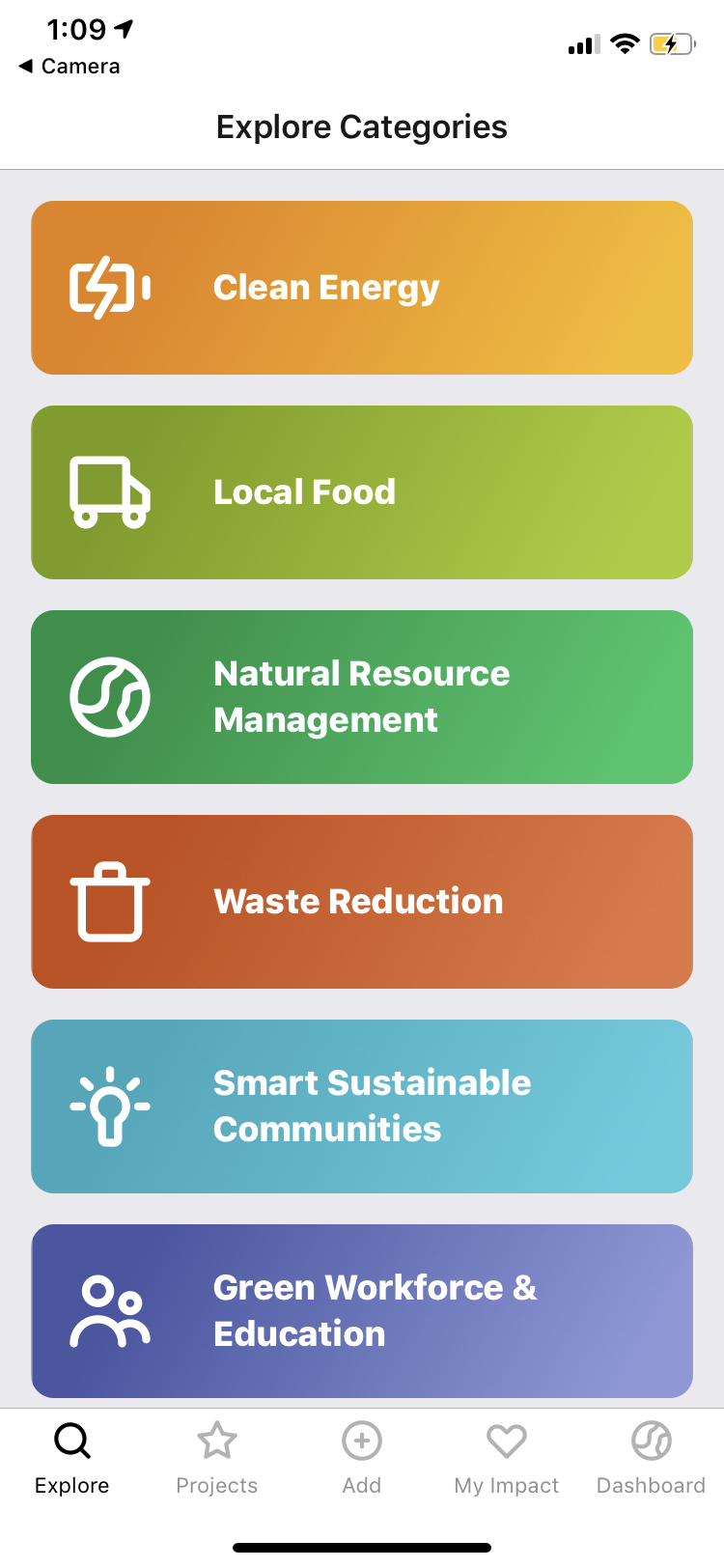Open Green Workforce & Education card
724x1568 pixels.
362,1310
